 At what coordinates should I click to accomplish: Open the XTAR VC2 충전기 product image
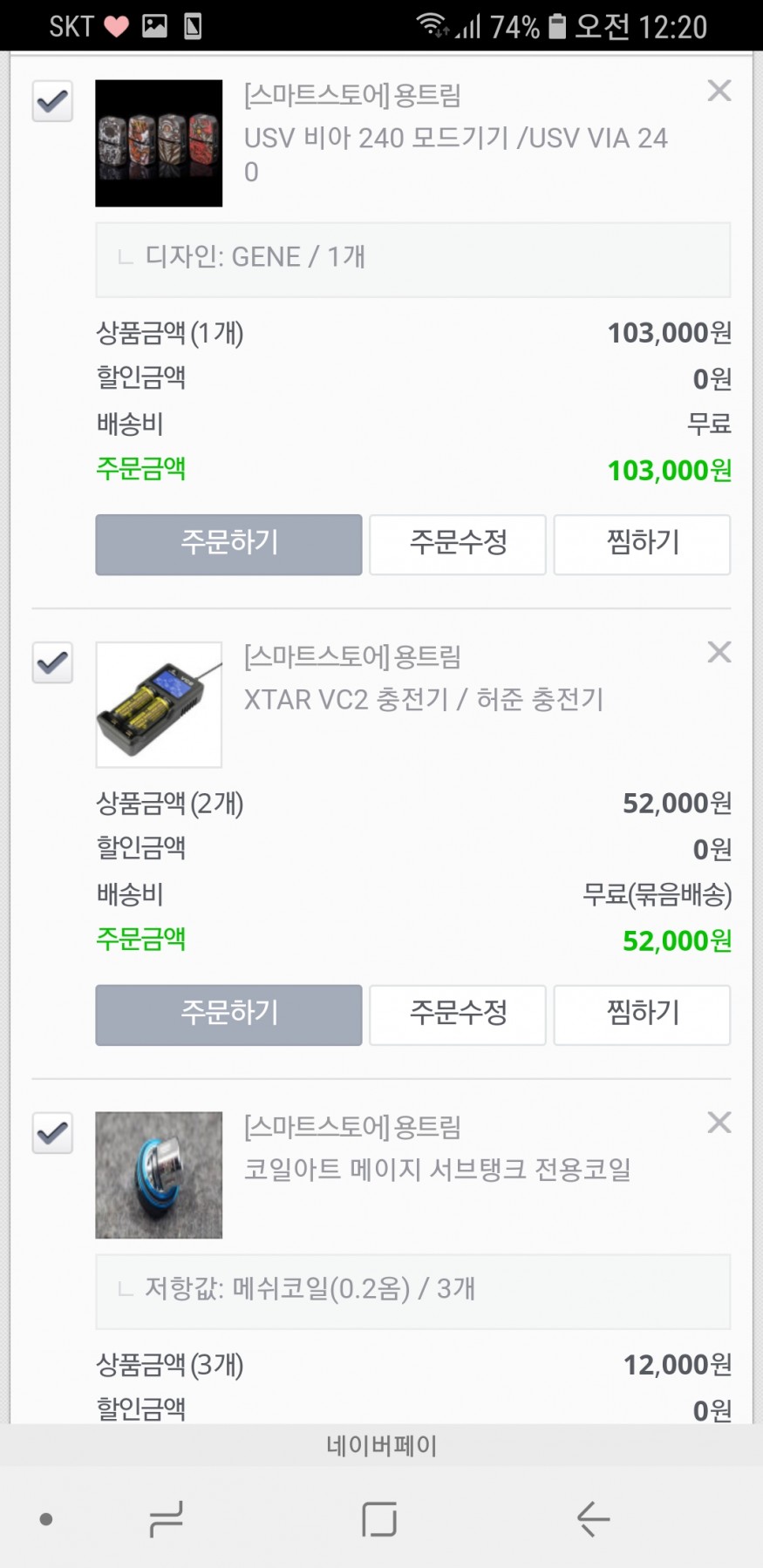click(x=159, y=704)
